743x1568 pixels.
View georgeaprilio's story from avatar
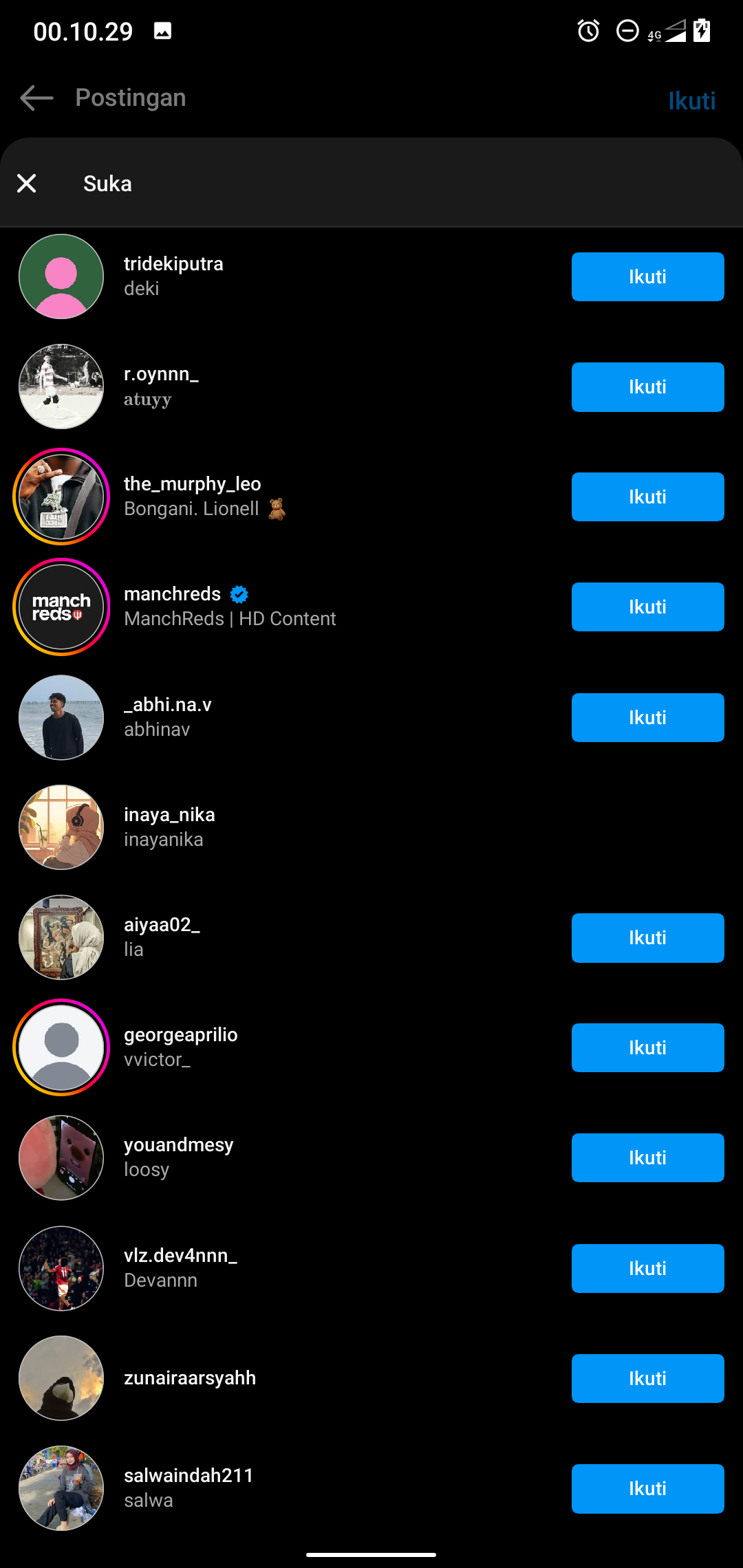[x=61, y=1047]
